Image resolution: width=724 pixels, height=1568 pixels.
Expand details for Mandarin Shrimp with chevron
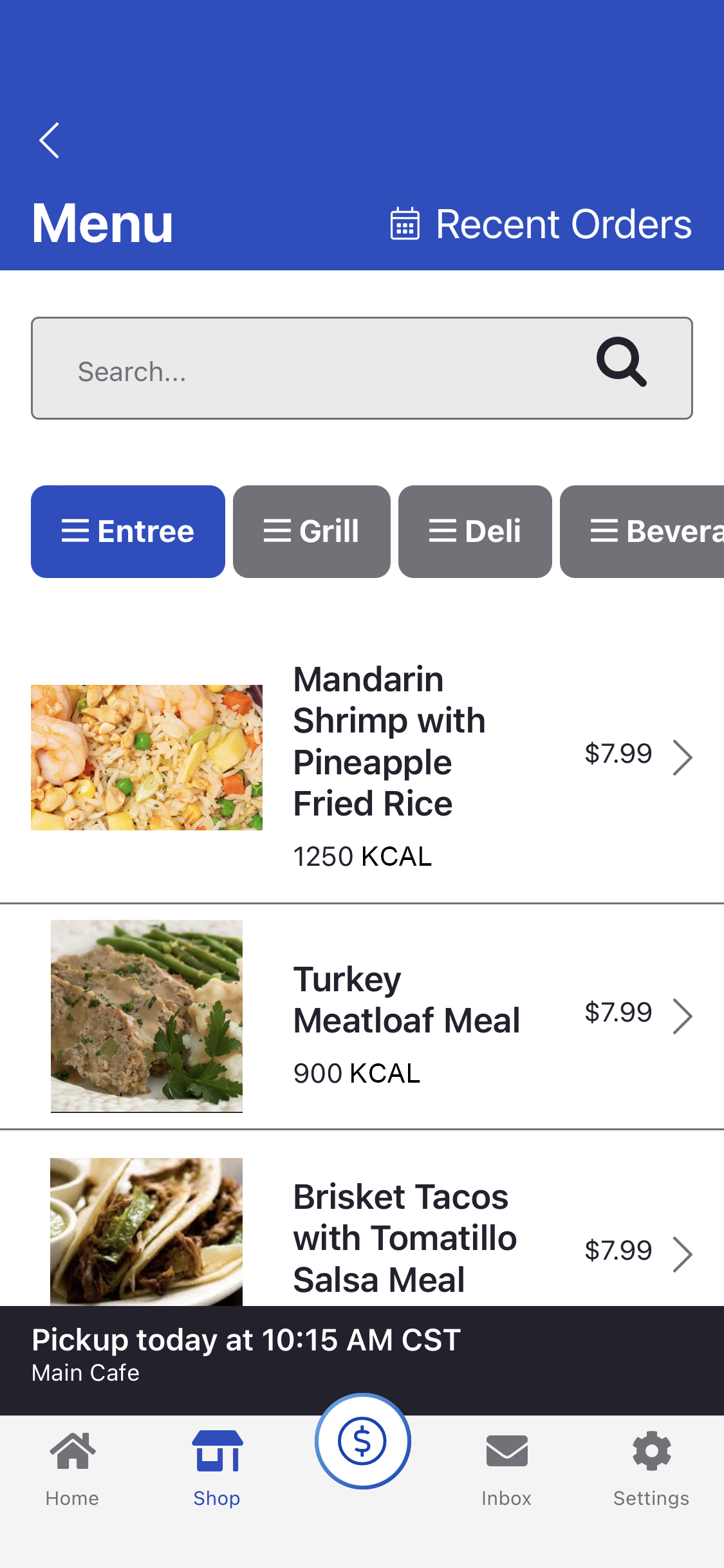coord(684,758)
